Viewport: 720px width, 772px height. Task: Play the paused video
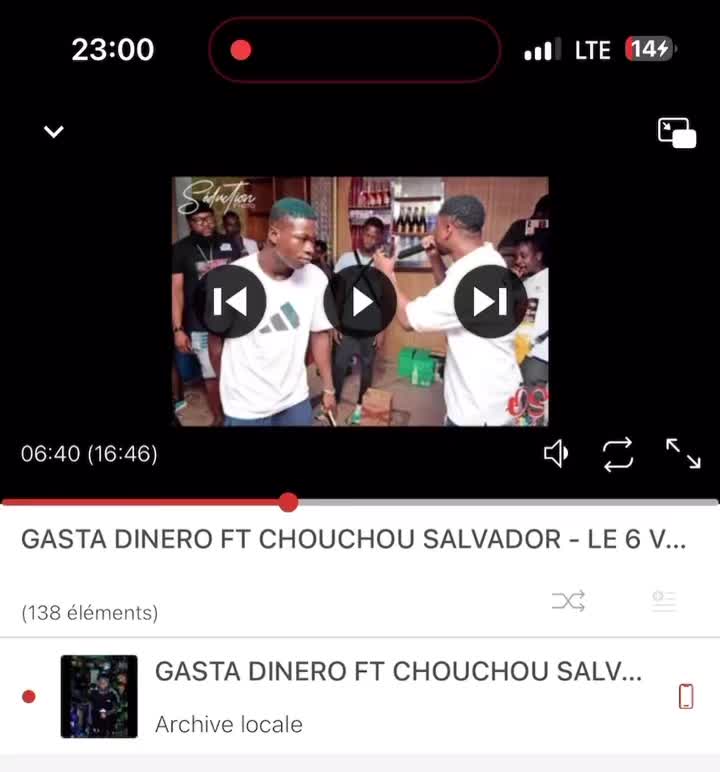pos(360,301)
